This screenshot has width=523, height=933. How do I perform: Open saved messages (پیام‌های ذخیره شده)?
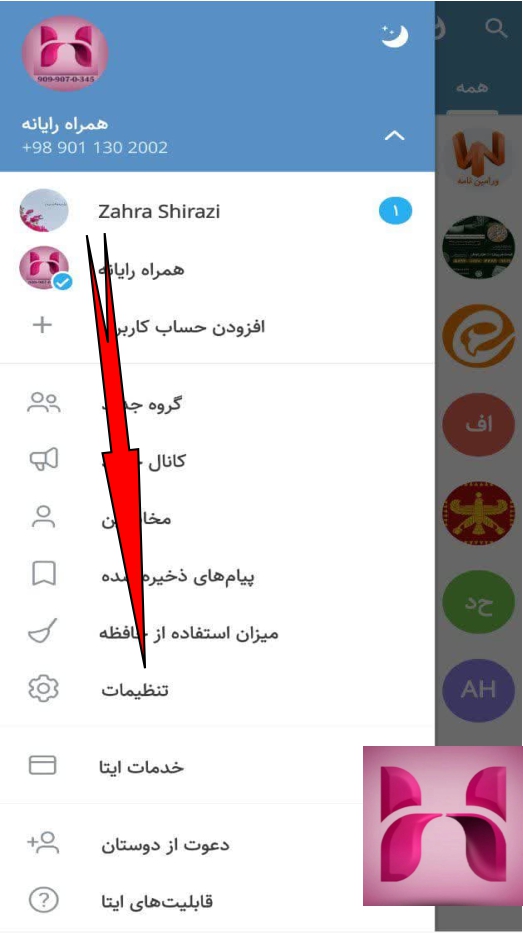tap(217, 575)
